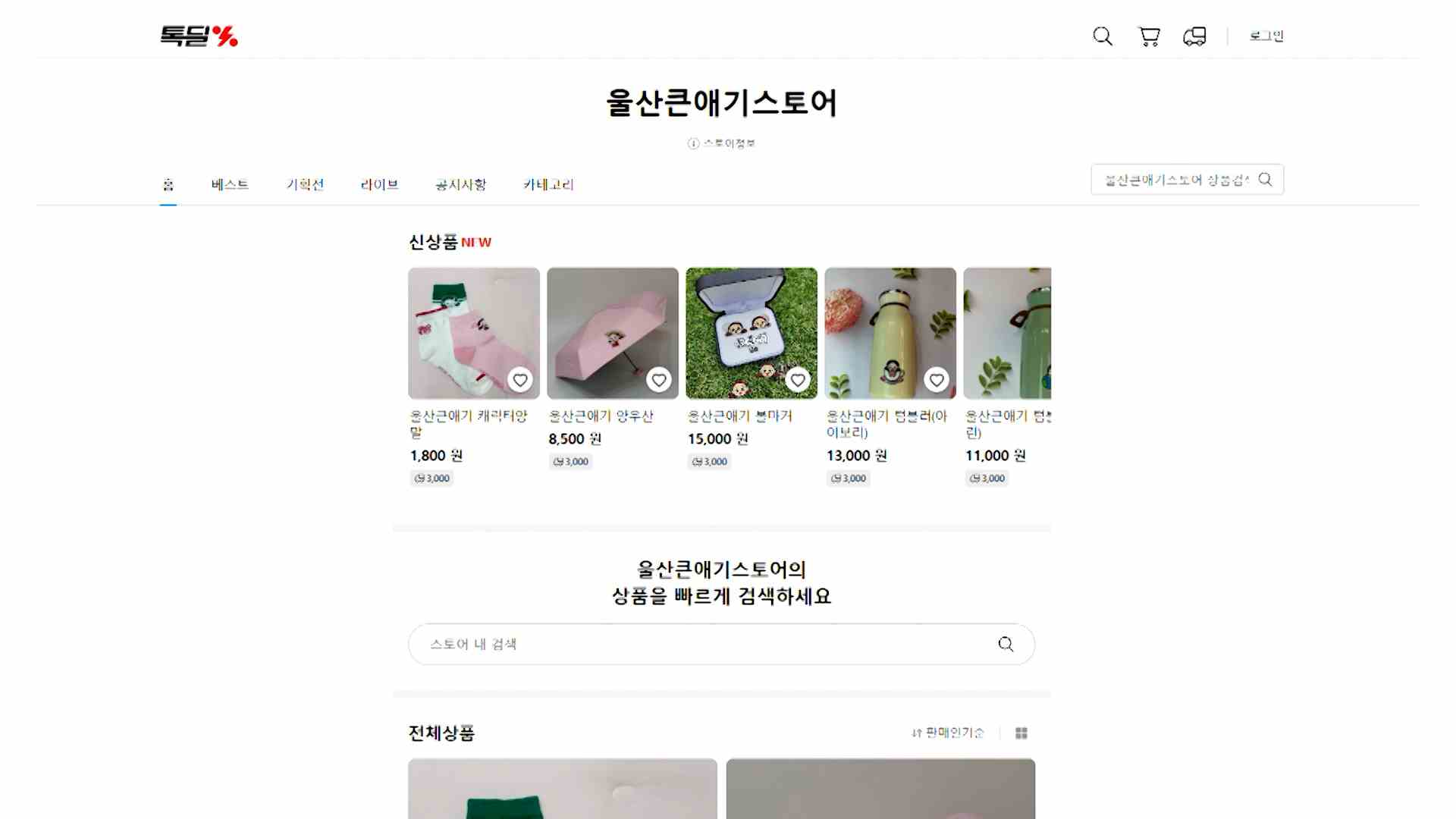Like the 울산큰애기 양우산 product

pos(658,380)
